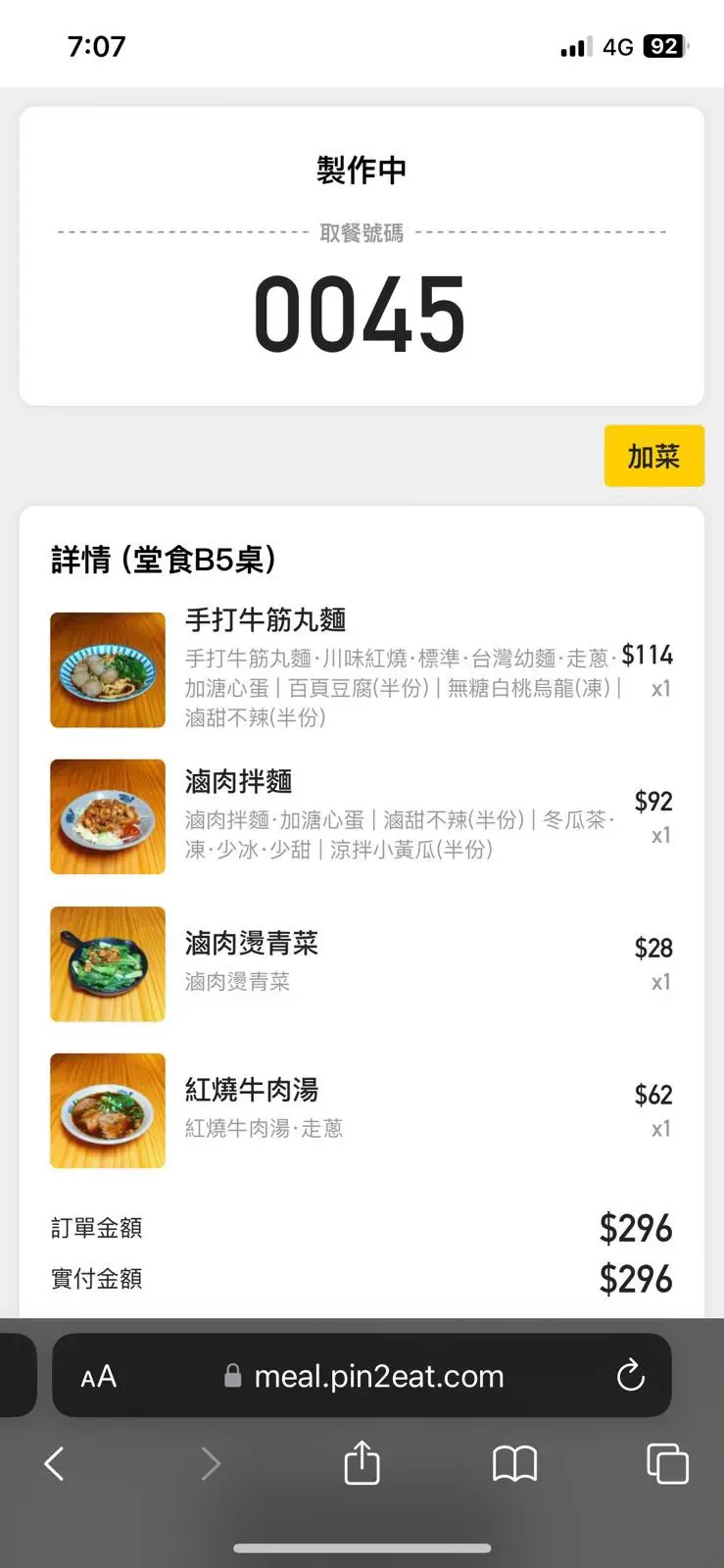Share this order page
This screenshot has height=1568, width=724.
(362, 1464)
